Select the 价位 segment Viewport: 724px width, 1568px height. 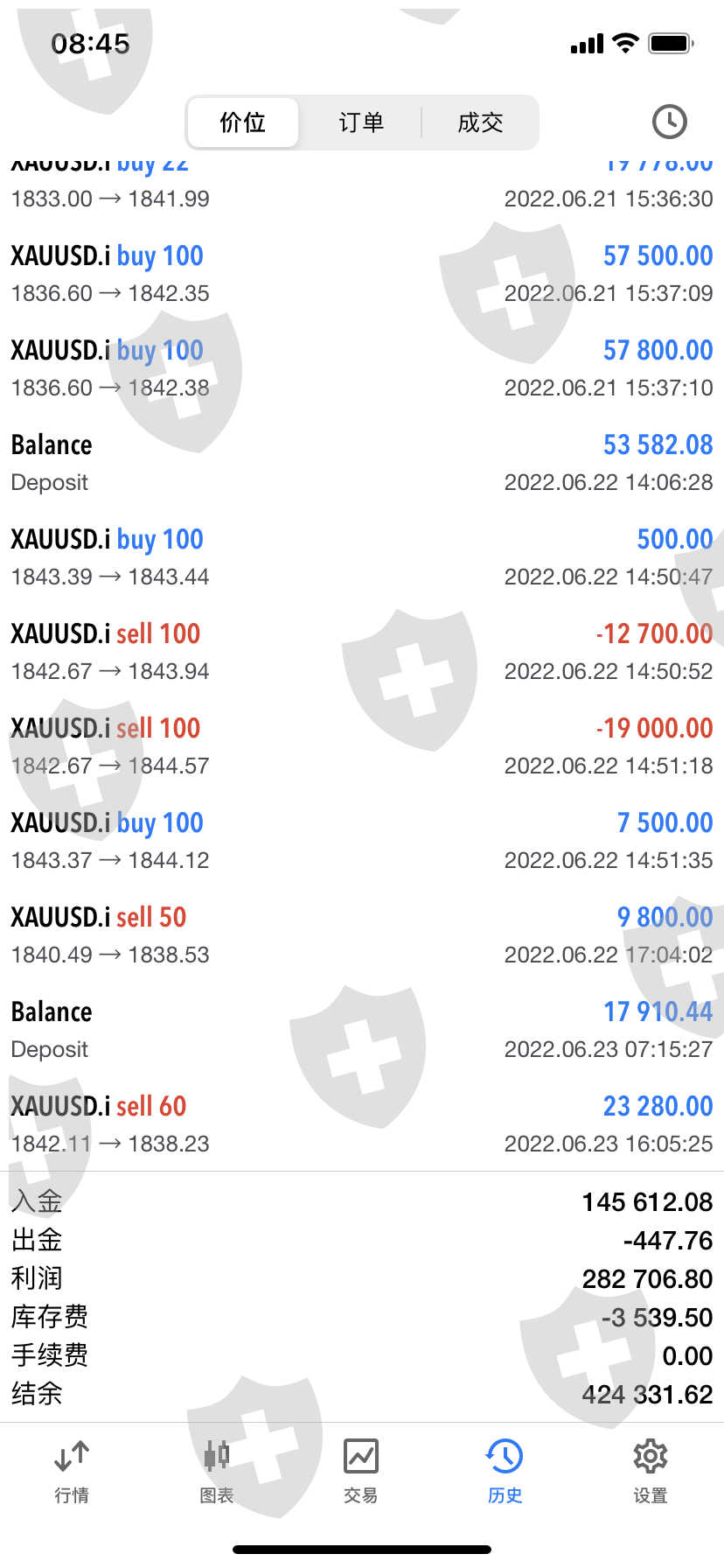(243, 122)
